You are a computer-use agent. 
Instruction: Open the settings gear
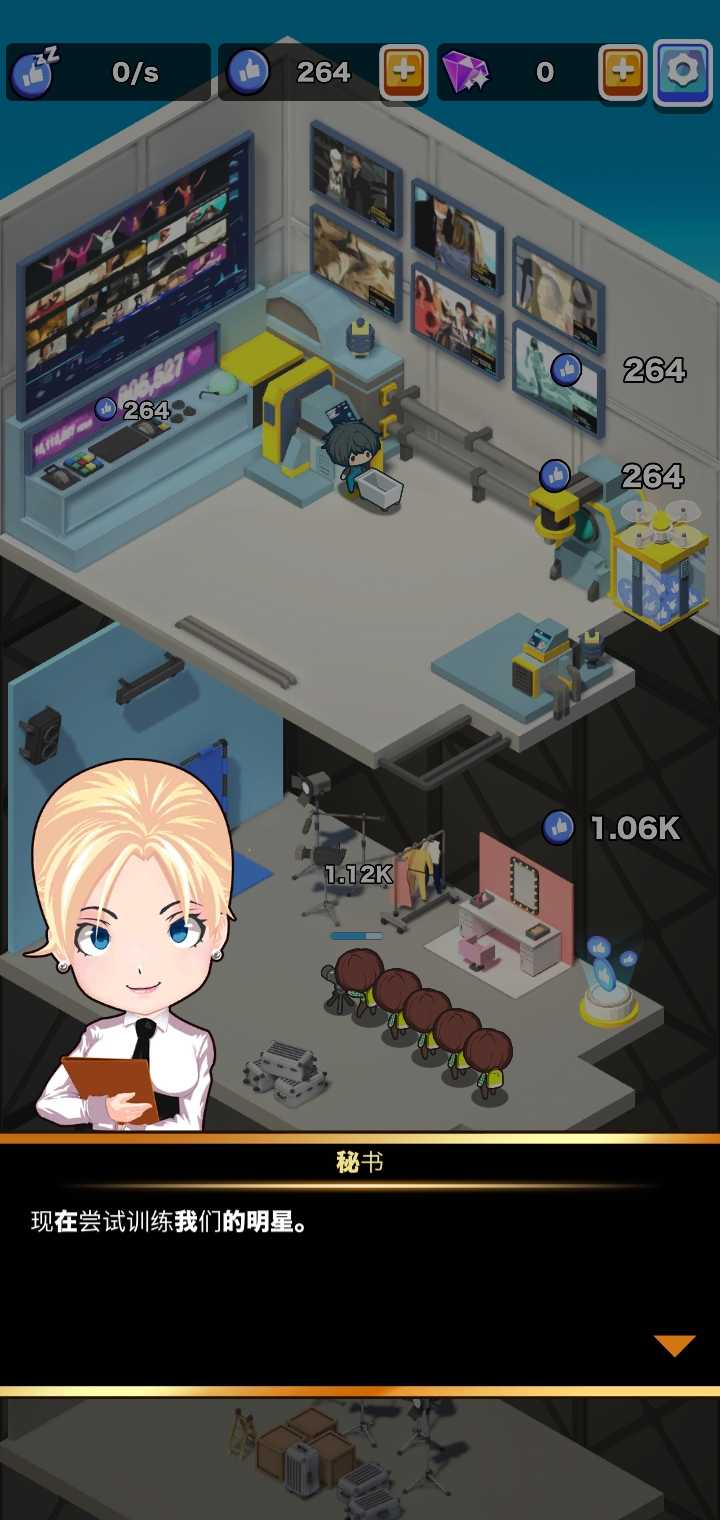pos(682,71)
